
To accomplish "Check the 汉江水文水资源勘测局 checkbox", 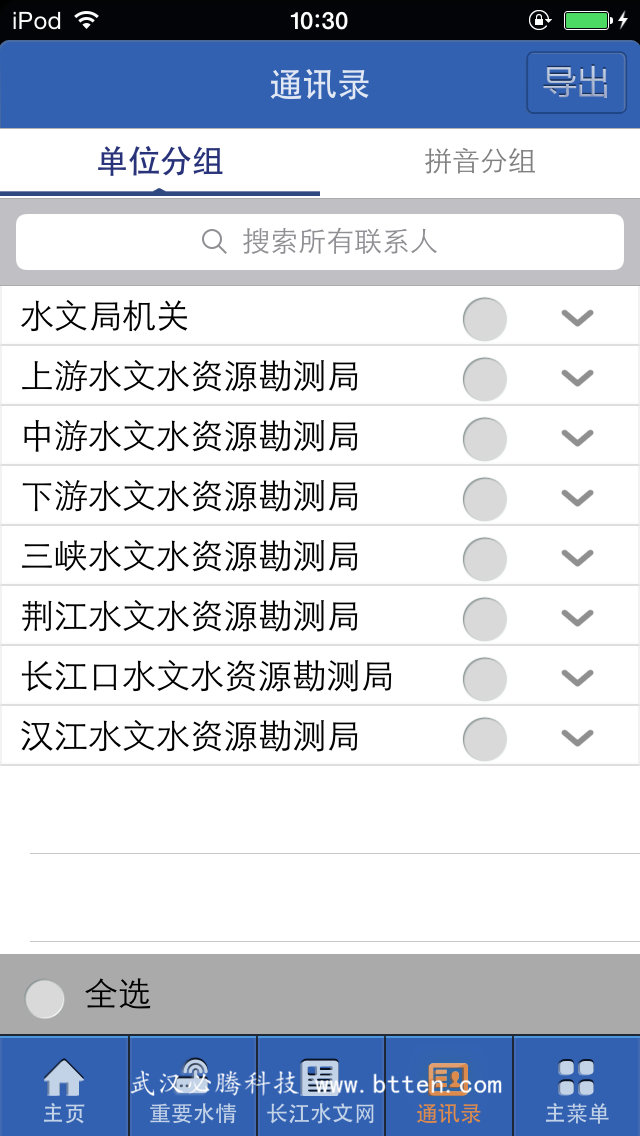I will click(x=484, y=739).
